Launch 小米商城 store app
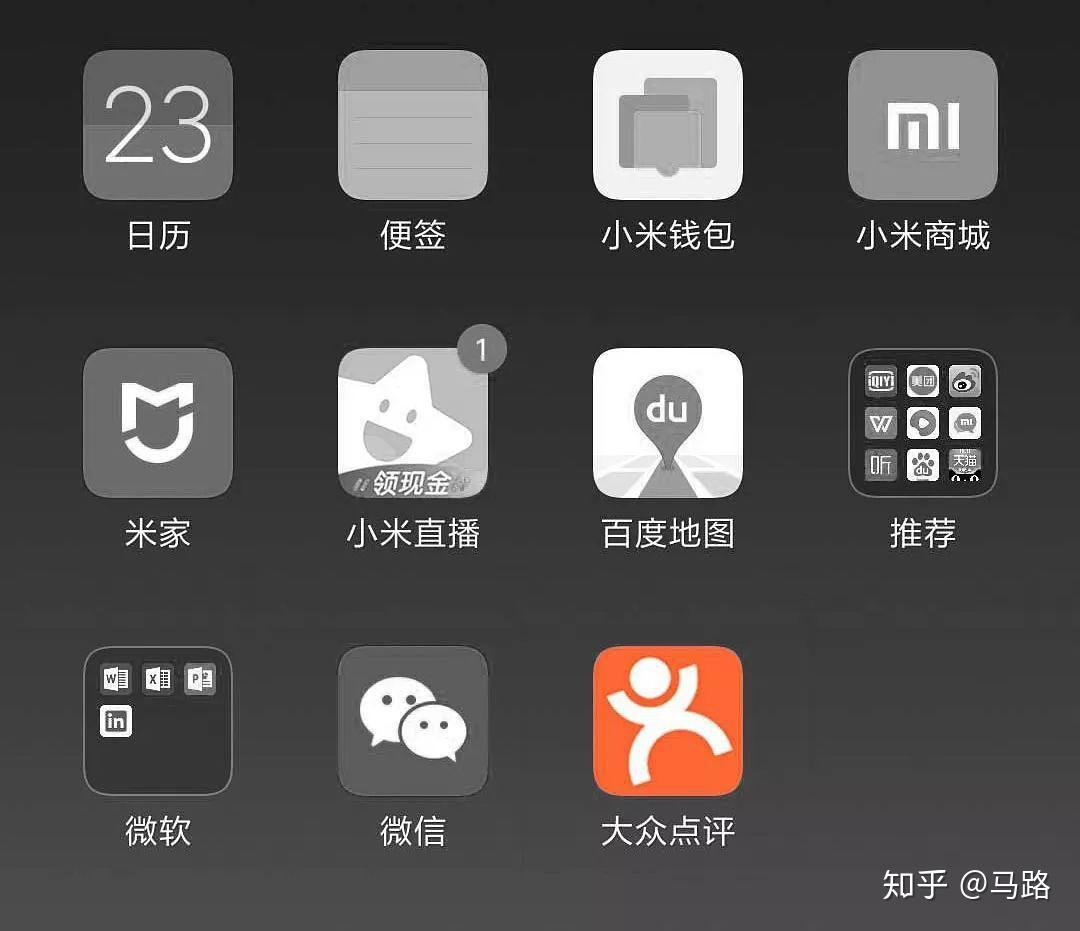 click(923, 125)
